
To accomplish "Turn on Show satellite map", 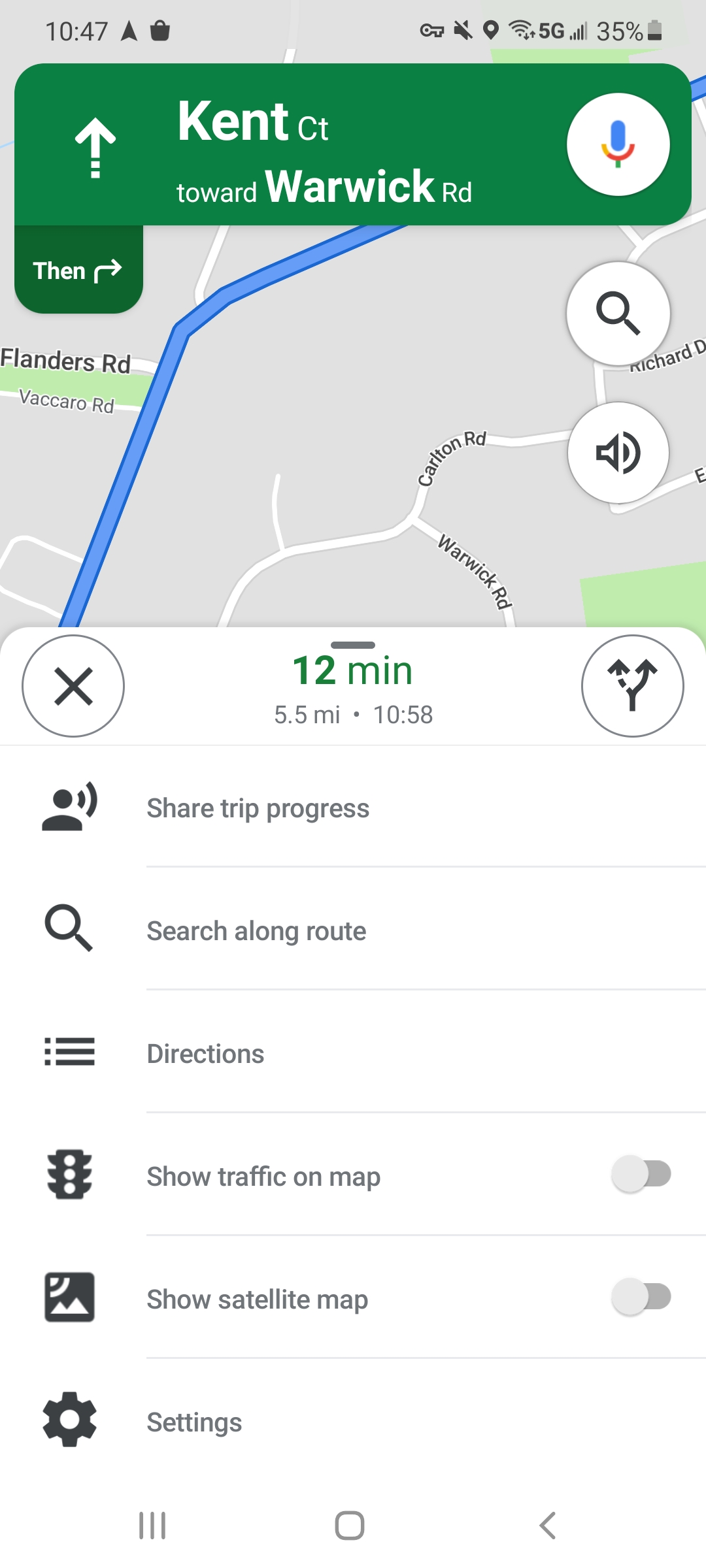I will click(x=641, y=1297).
